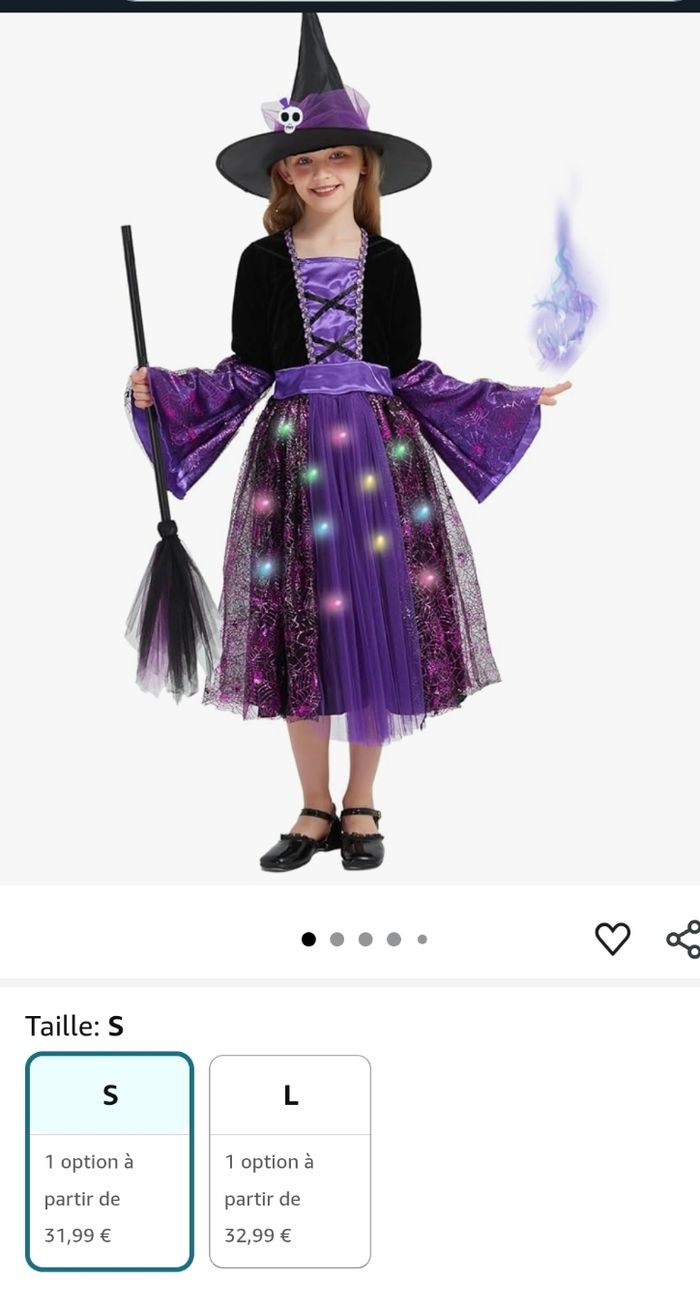Share this product
Image resolution: width=700 pixels, height=1307 pixels.
684,939
